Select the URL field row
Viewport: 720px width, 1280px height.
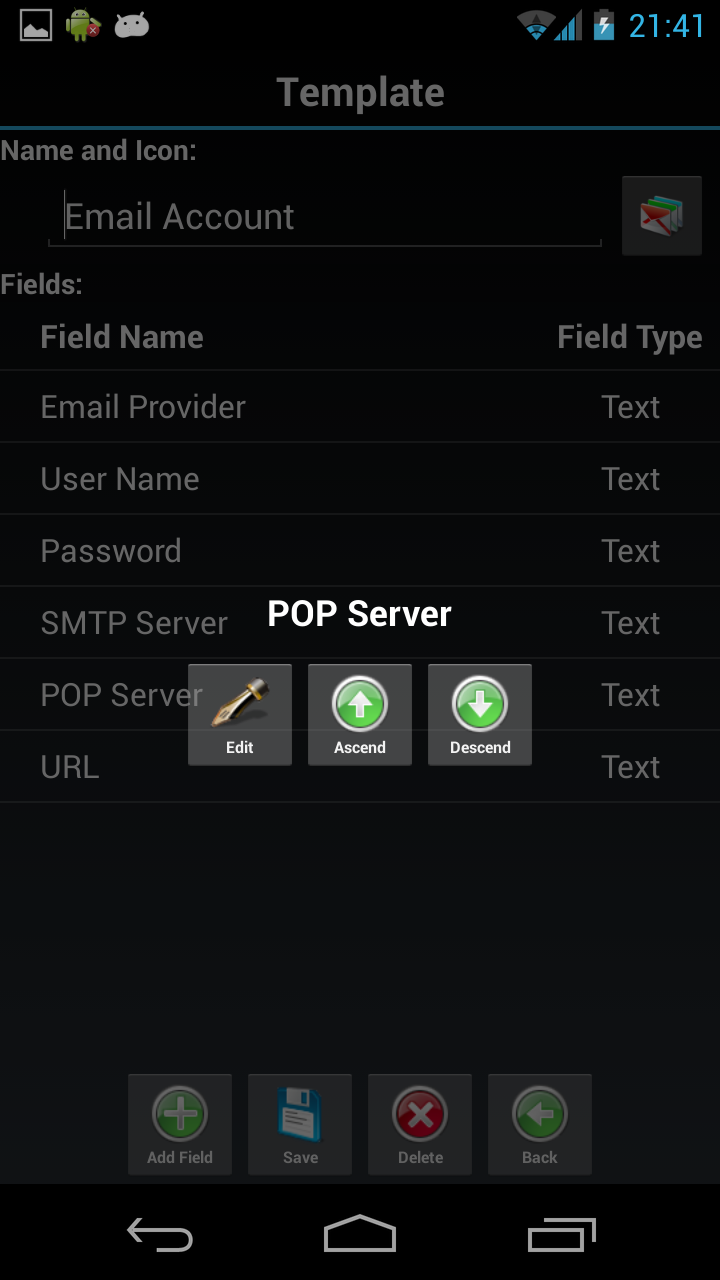point(70,766)
